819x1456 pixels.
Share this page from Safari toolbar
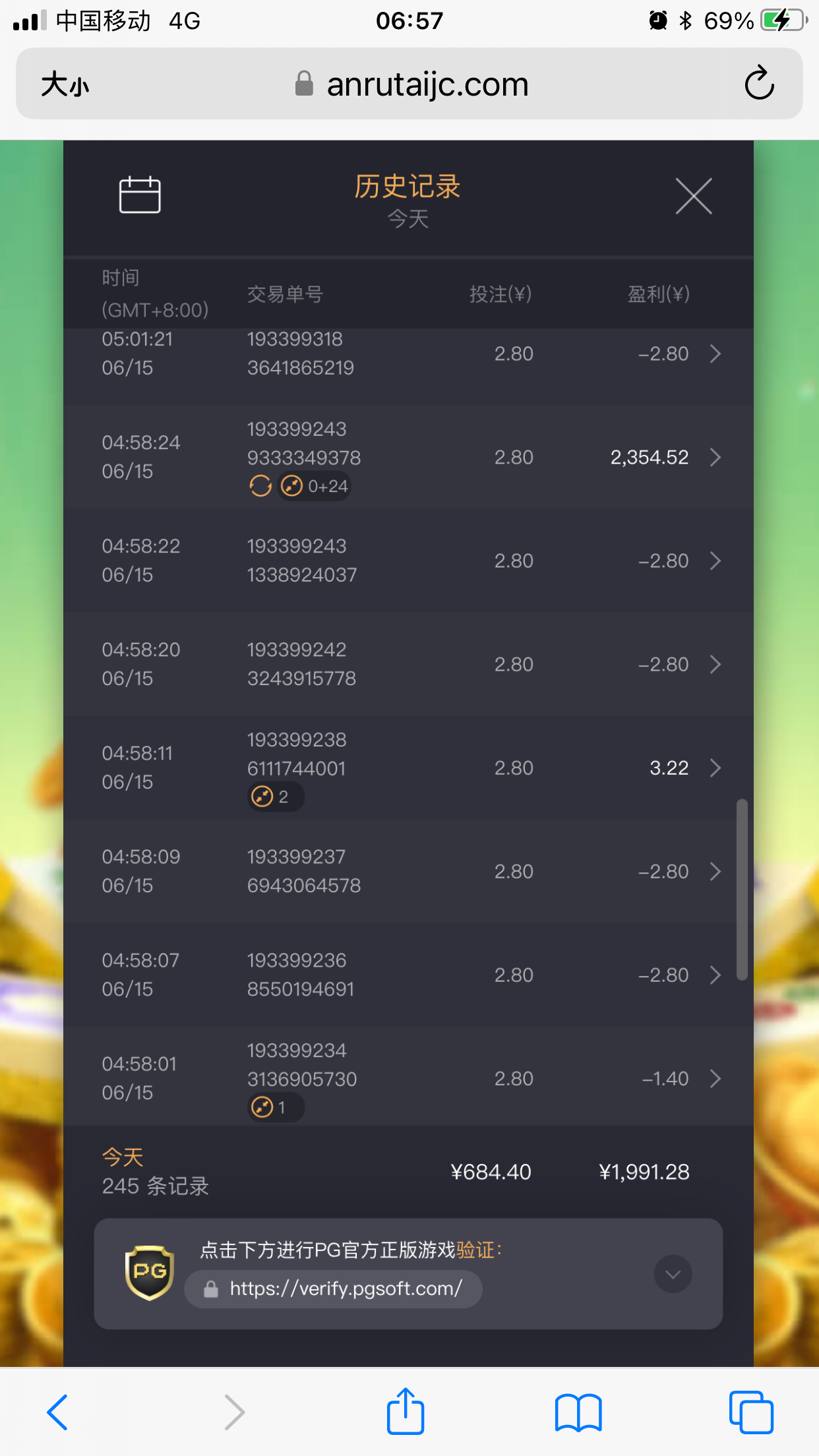(x=405, y=1412)
